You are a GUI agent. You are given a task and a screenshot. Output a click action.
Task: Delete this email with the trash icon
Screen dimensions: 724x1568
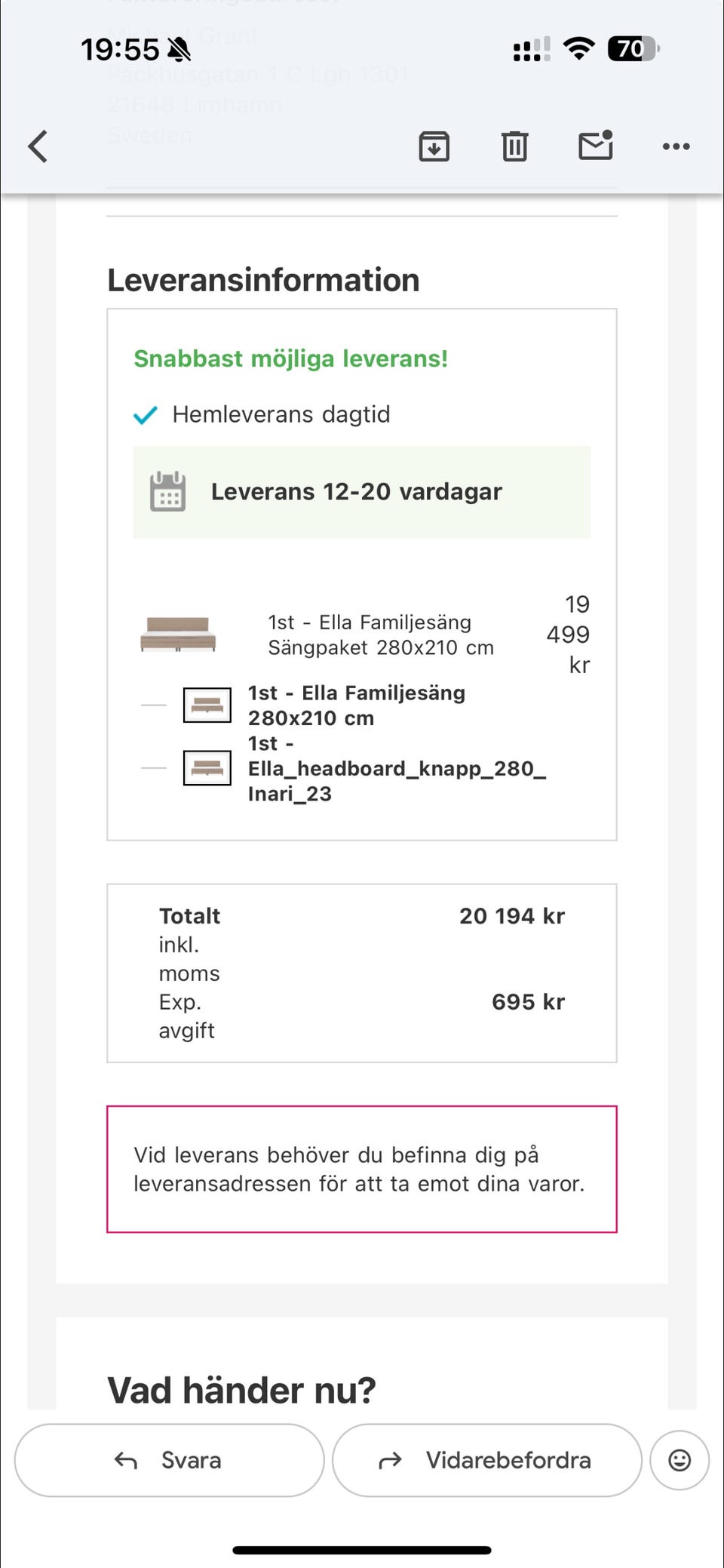(x=515, y=146)
